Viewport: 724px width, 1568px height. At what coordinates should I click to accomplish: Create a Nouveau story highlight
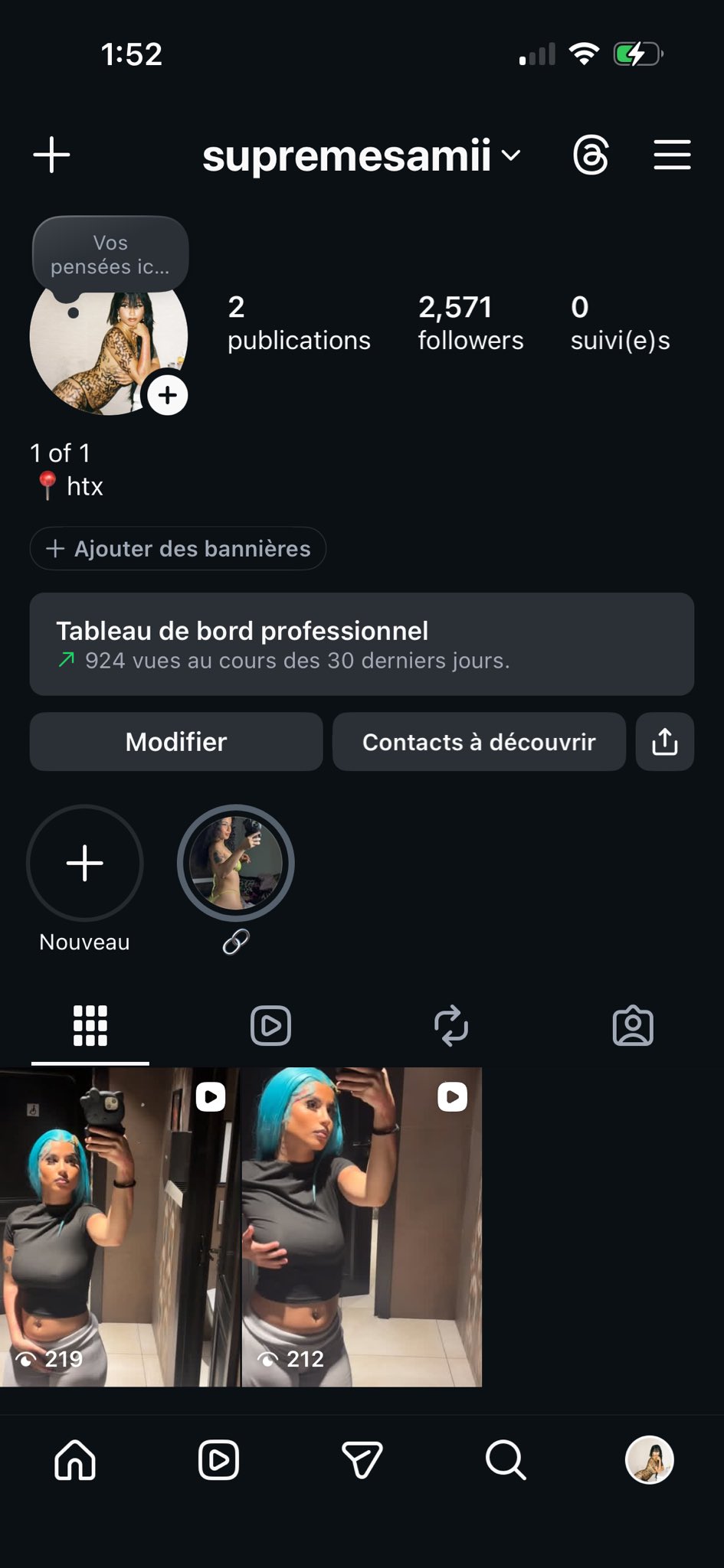[84, 864]
